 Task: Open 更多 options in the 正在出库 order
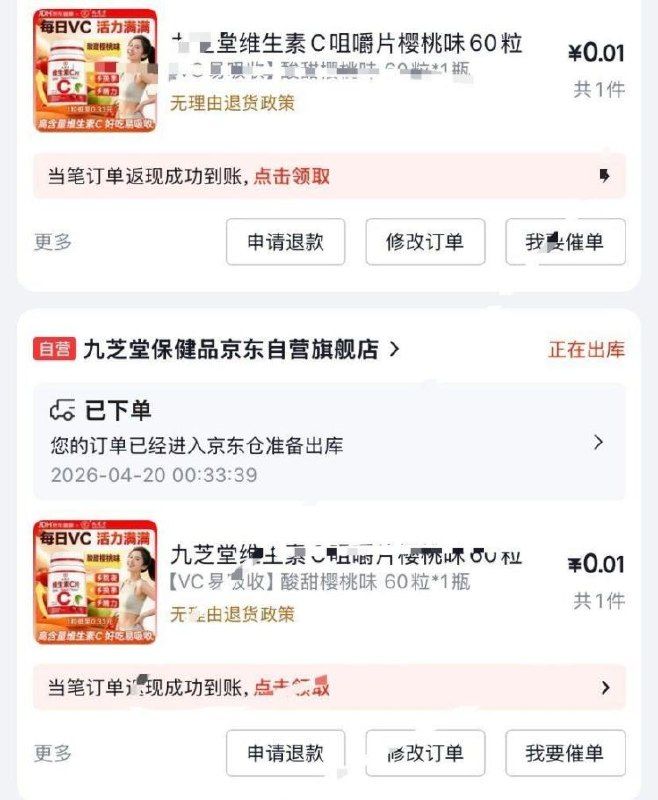(x=53, y=753)
